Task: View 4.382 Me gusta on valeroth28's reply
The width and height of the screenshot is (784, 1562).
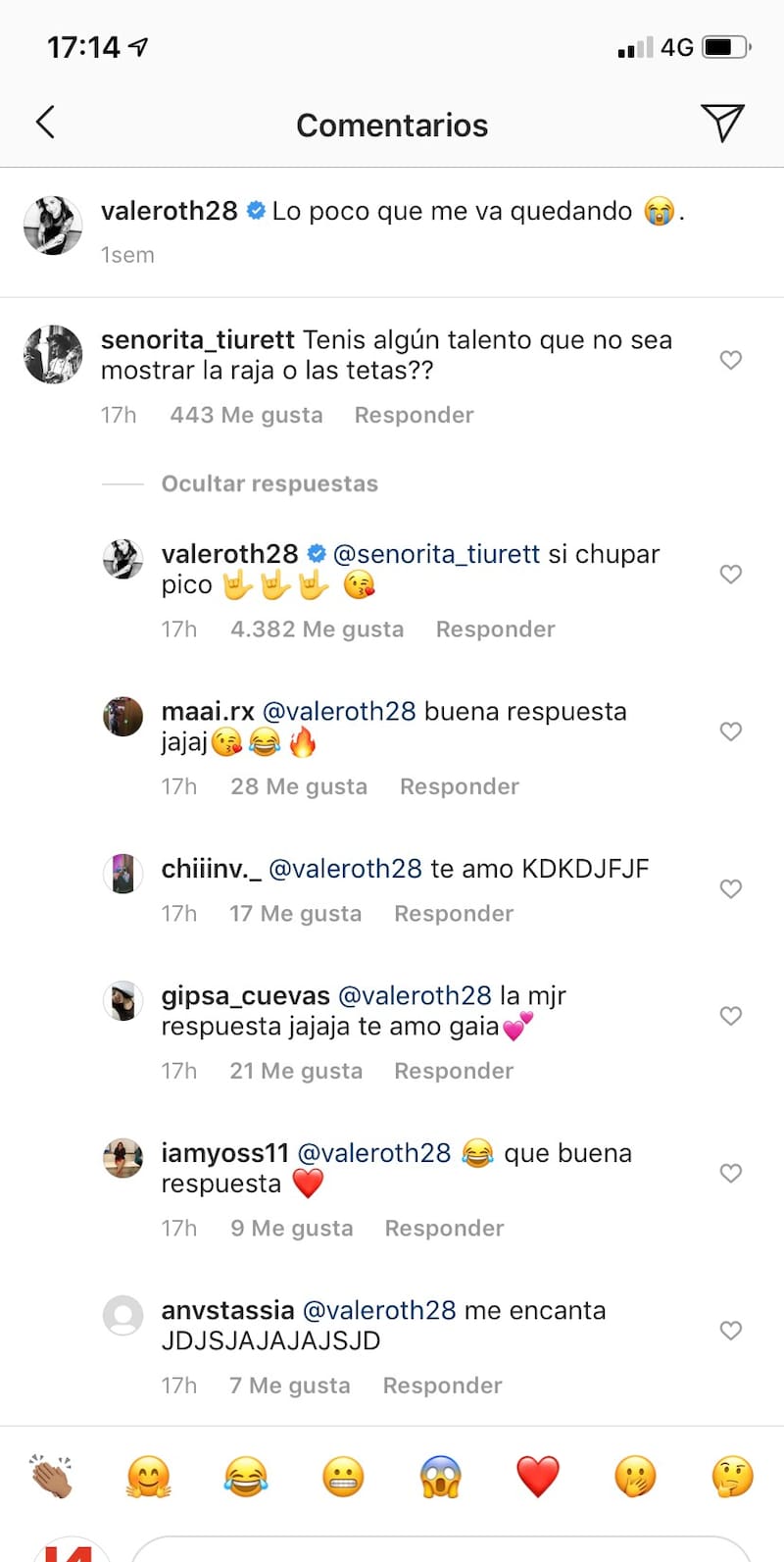Action: point(317,630)
